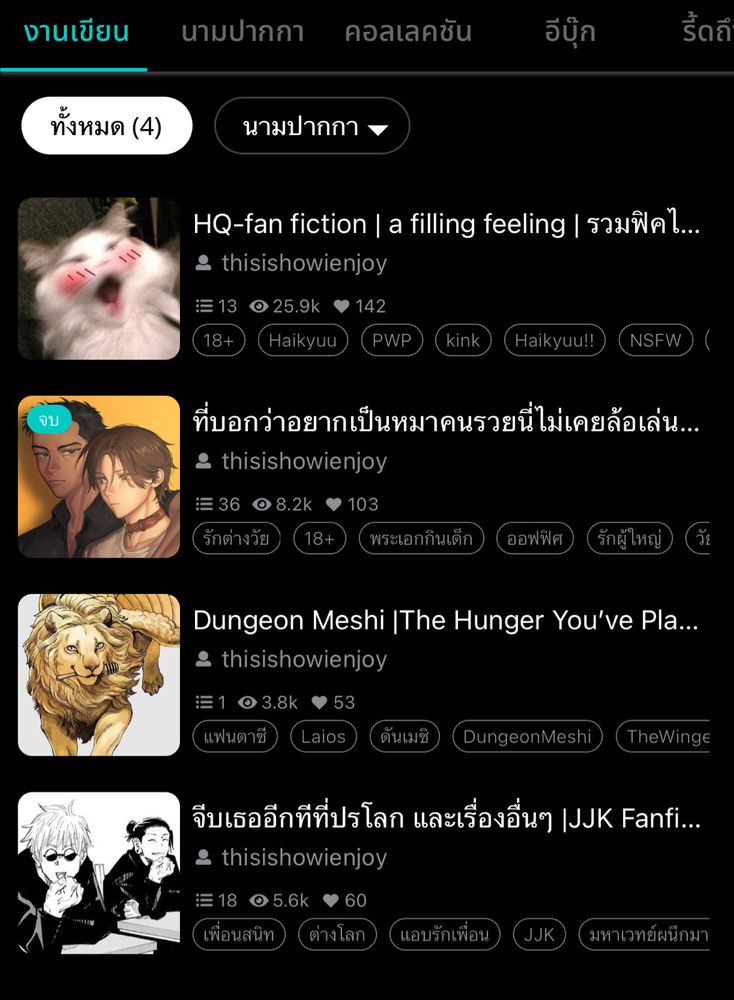Open ที่บอกว่าอยากเป็นหมาคนรวย story
This screenshot has height=1000, width=734.
[x=446, y=423]
